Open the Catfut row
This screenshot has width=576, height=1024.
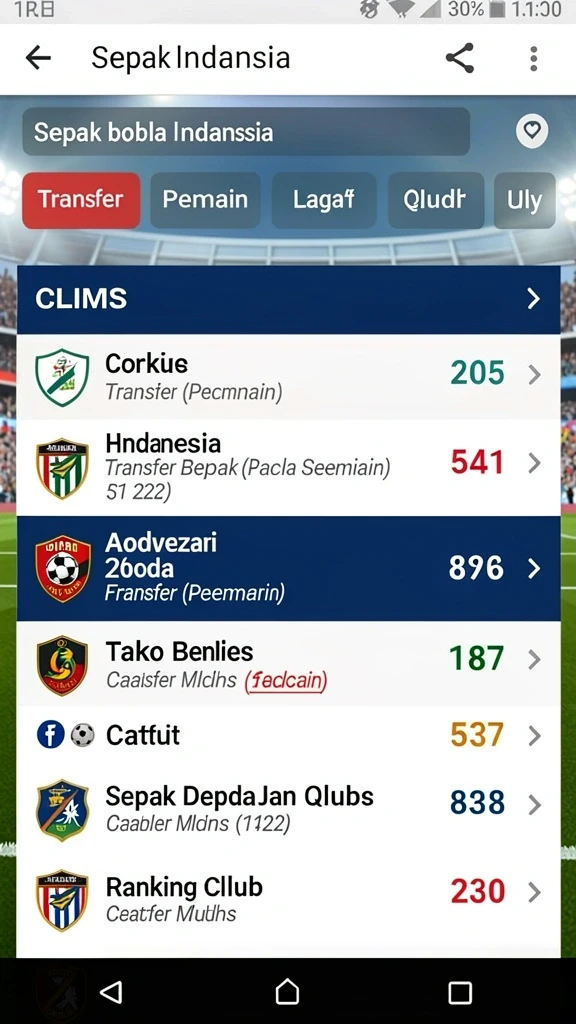[x=289, y=736]
